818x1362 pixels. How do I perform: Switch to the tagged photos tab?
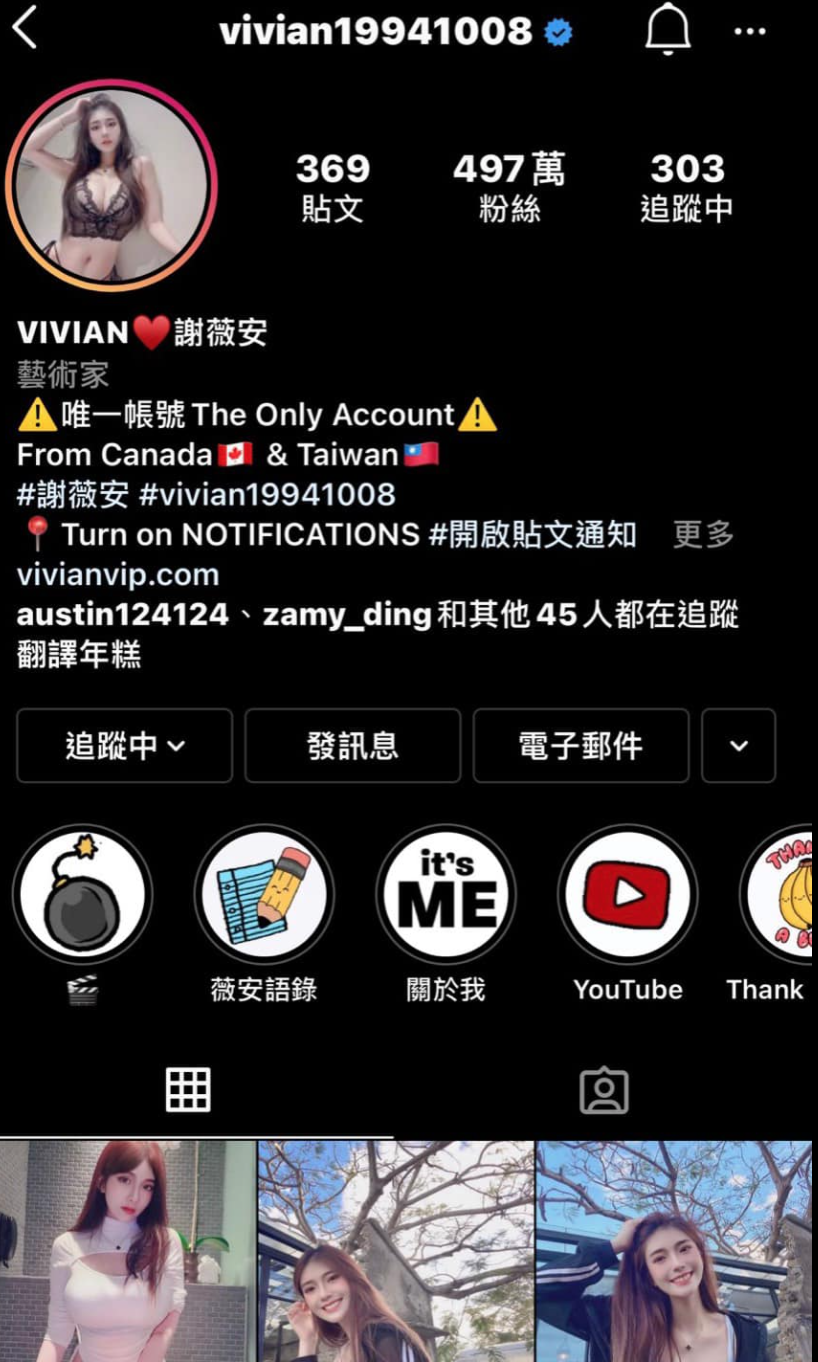click(x=604, y=1090)
